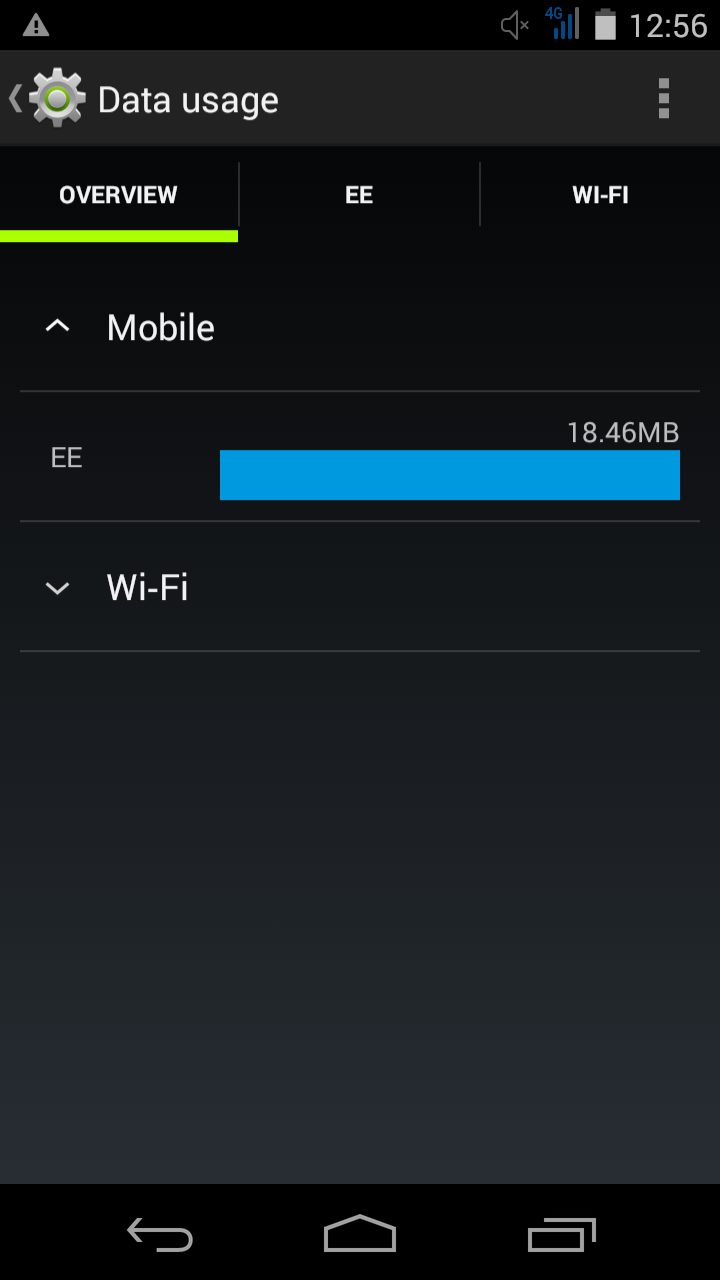Open the EE usage row showing 18.46MB
Viewport: 720px width, 1280px height.
point(360,457)
